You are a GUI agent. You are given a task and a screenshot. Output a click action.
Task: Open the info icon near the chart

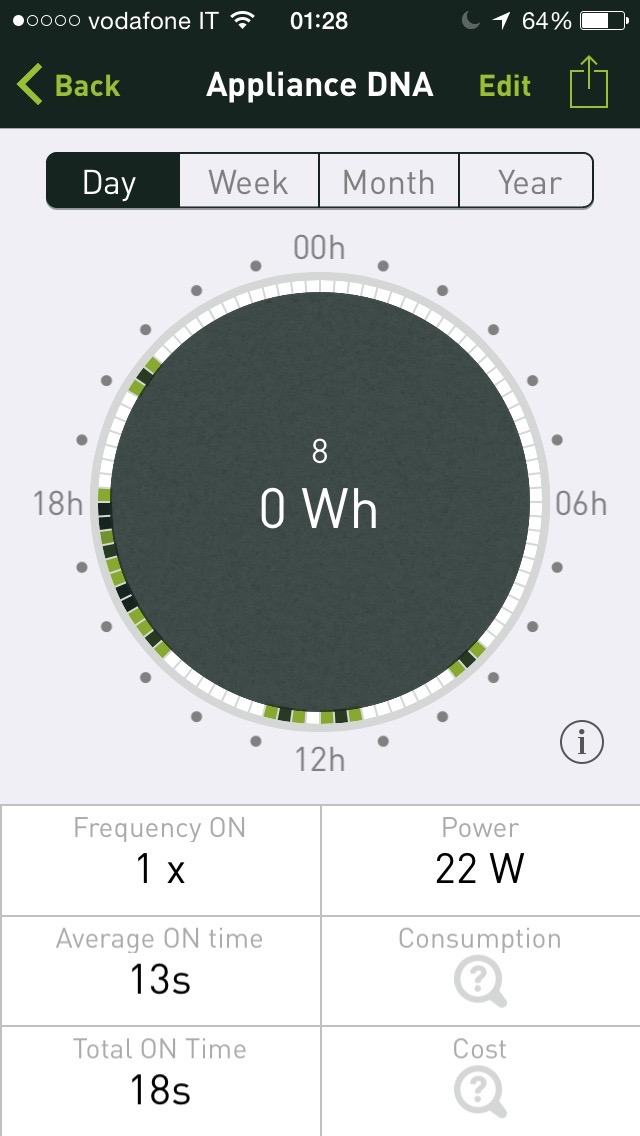(582, 742)
